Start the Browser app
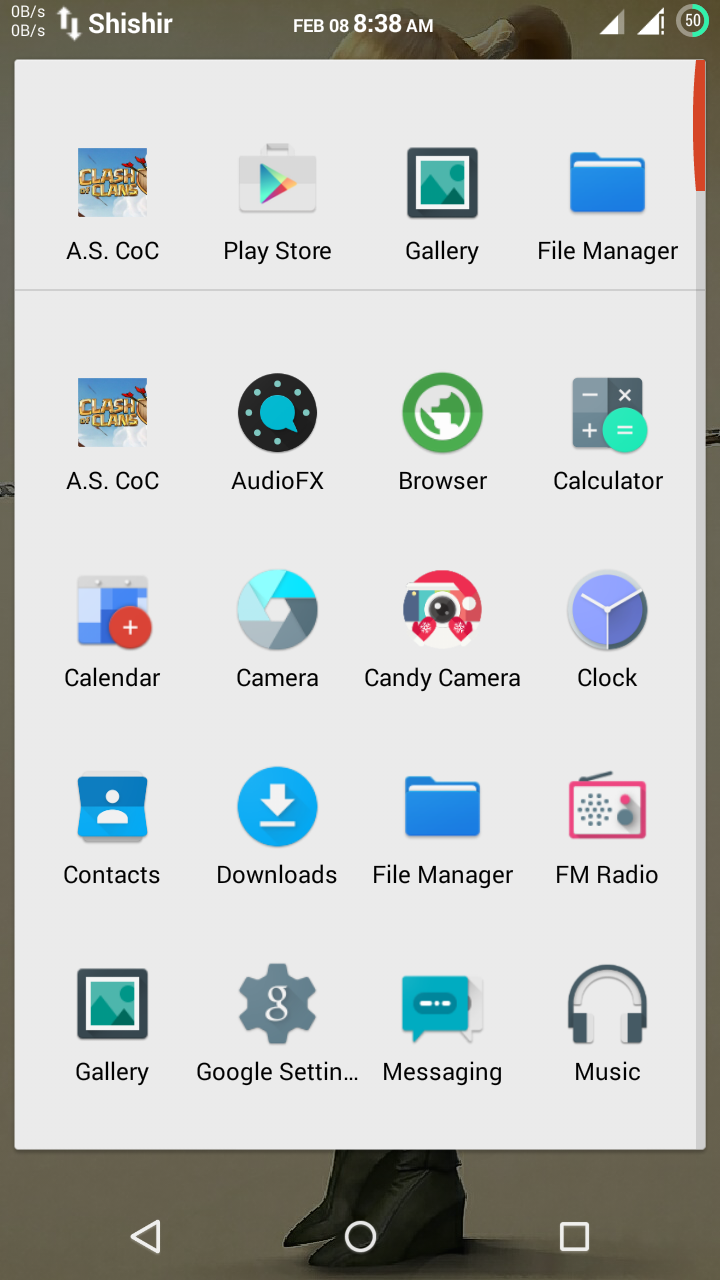Viewport: 720px width, 1280px height. coord(442,412)
